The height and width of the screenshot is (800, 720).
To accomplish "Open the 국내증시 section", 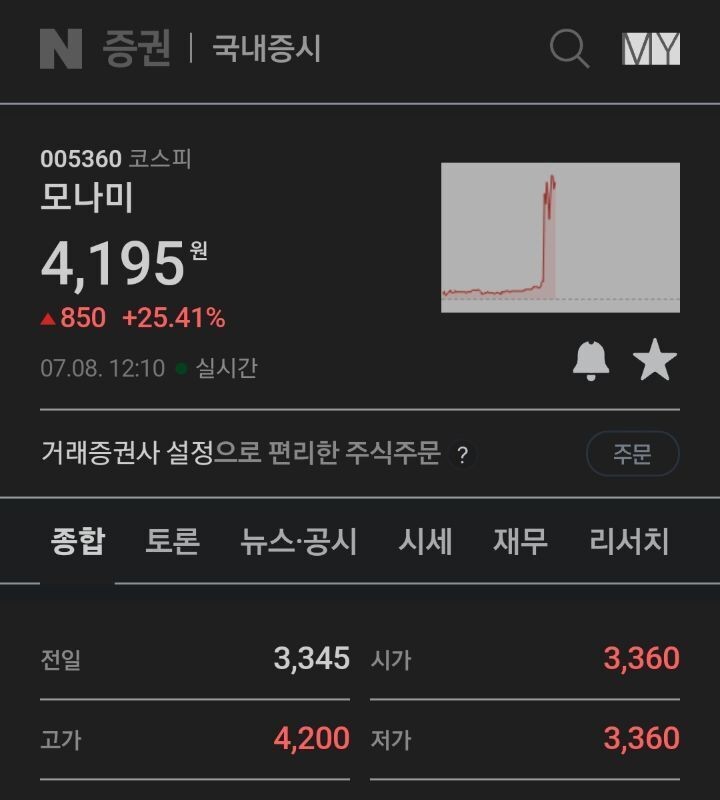I will (x=267, y=49).
